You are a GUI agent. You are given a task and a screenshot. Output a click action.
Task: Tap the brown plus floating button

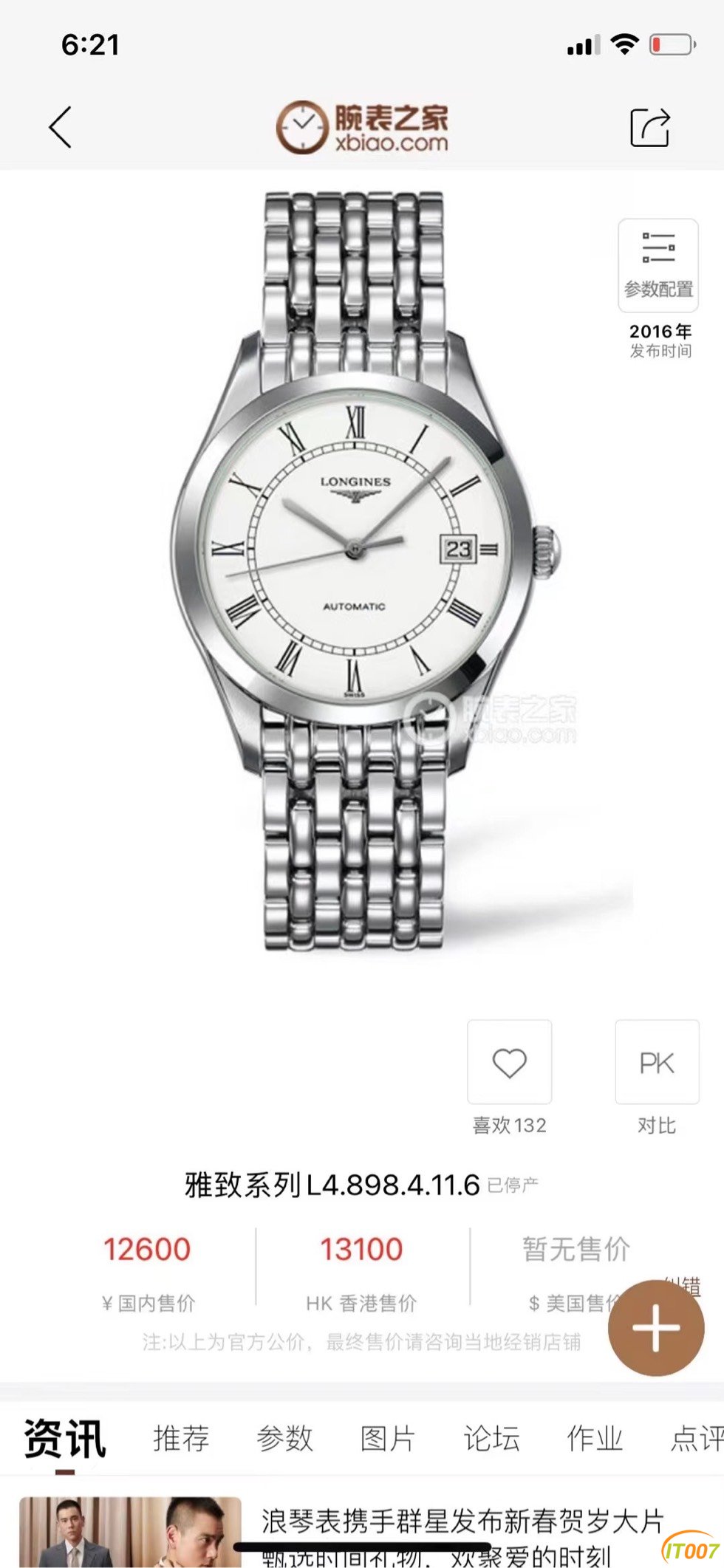(x=656, y=1327)
